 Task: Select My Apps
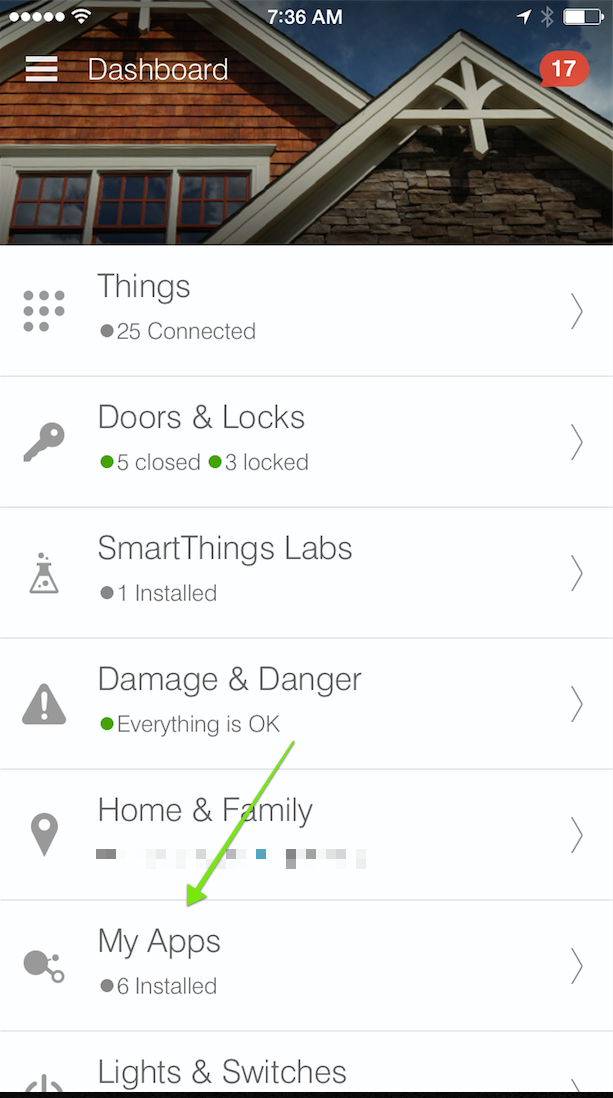click(x=306, y=965)
